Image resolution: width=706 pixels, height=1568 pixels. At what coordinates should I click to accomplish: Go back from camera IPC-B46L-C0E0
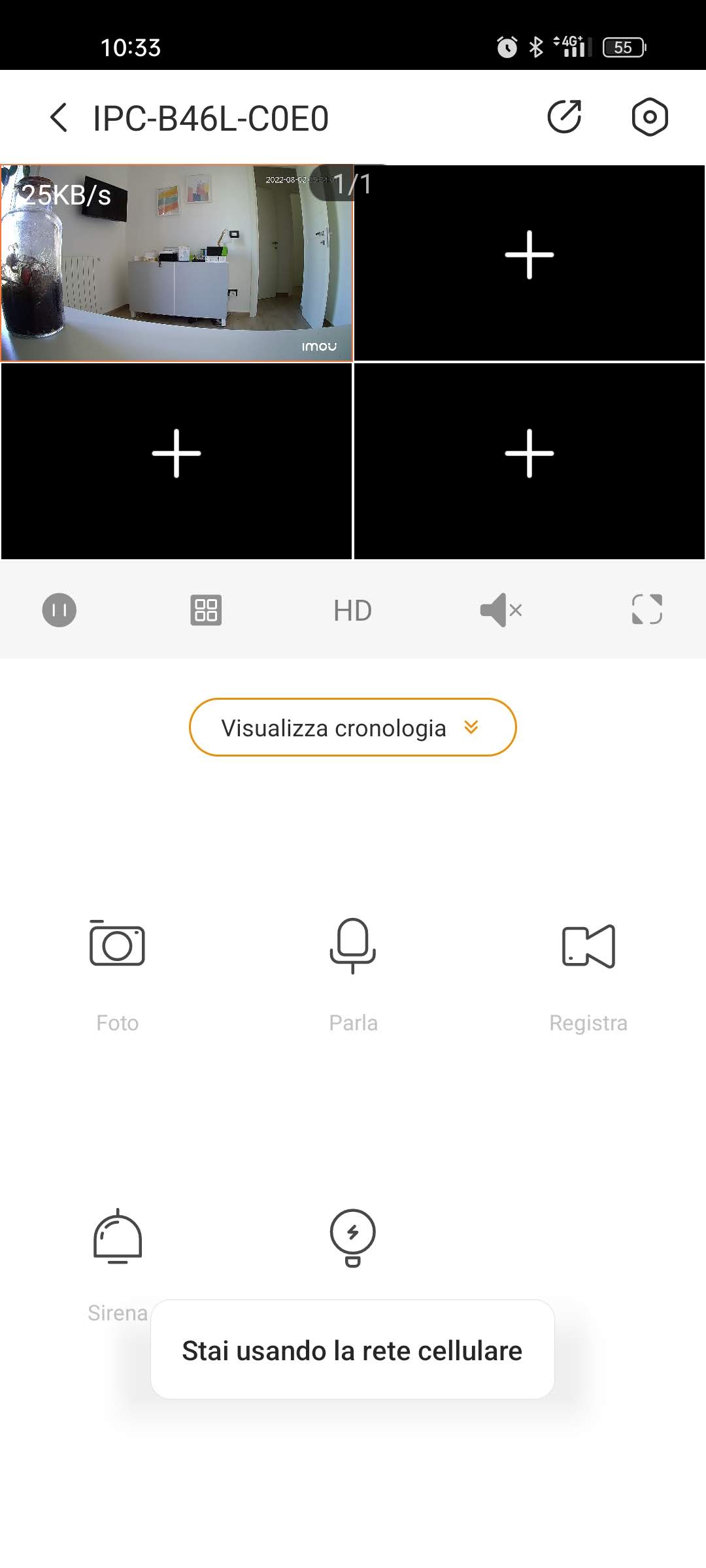click(59, 118)
